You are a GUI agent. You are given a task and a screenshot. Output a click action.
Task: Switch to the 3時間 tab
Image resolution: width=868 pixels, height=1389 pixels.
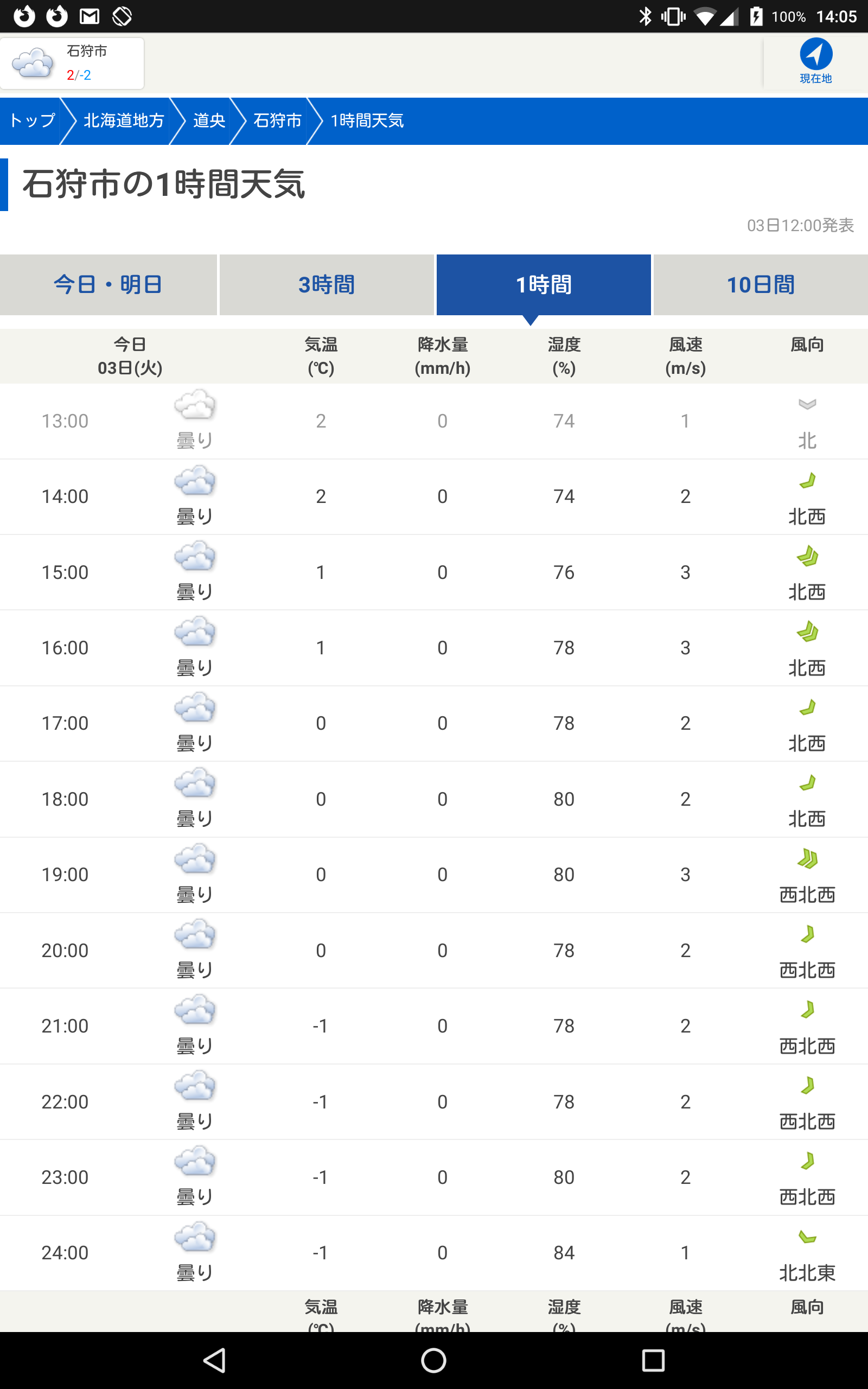tap(326, 285)
